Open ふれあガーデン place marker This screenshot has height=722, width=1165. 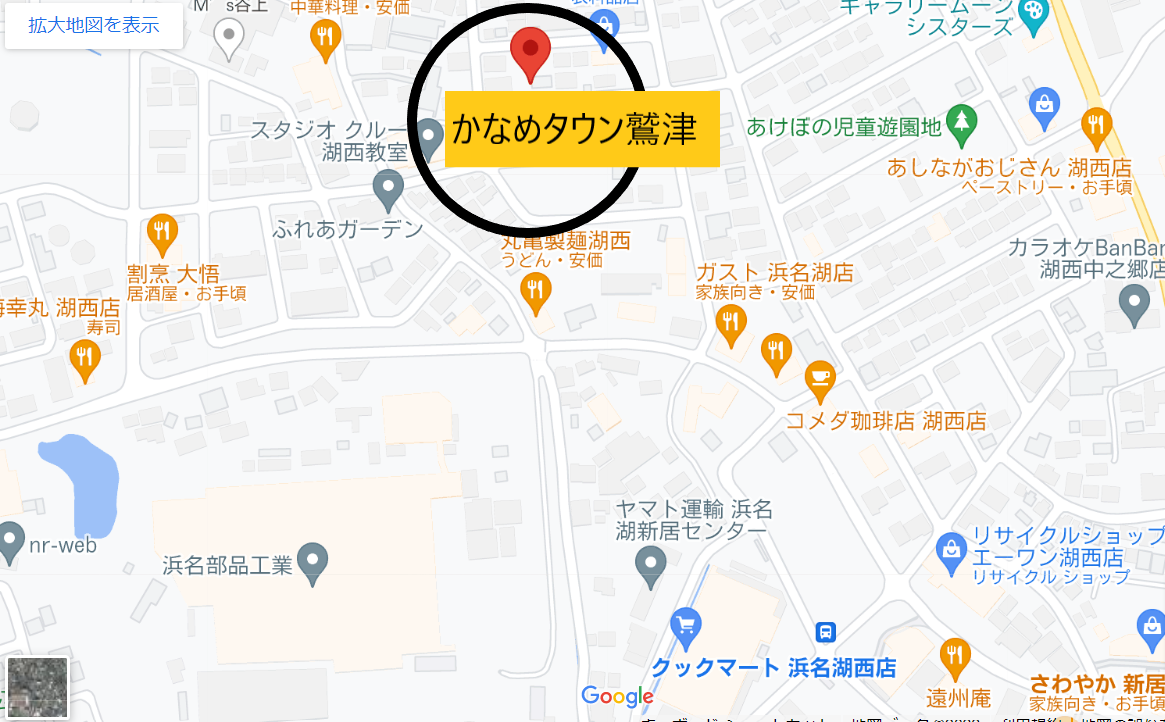[x=388, y=187]
